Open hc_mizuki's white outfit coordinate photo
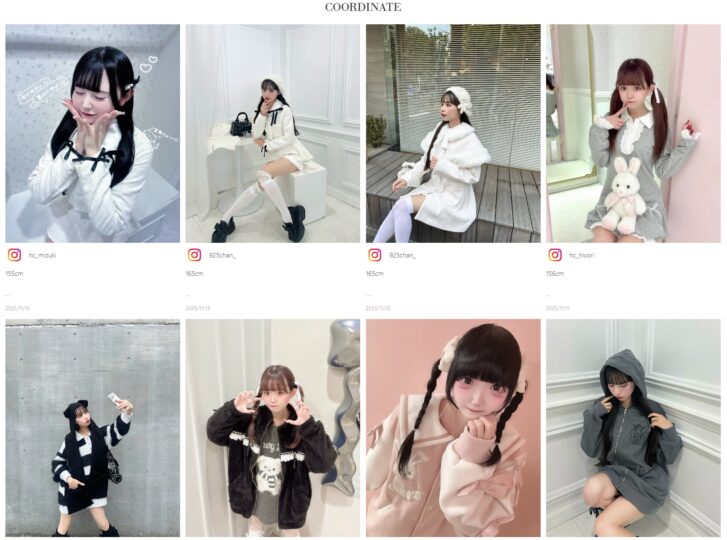The height and width of the screenshot is (540, 727). pos(92,133)
